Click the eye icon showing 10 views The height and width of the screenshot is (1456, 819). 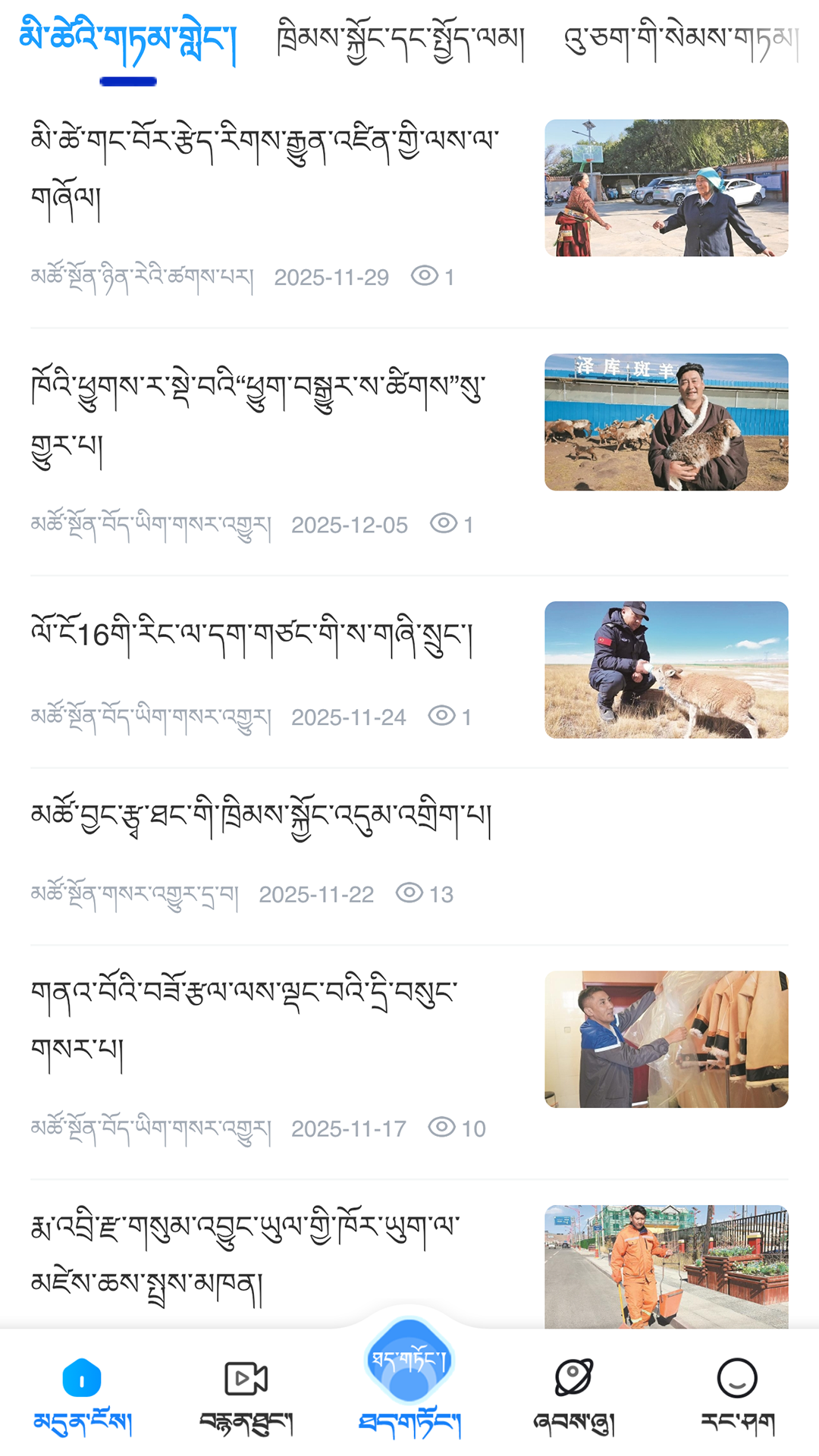[x=443, y=1128]
